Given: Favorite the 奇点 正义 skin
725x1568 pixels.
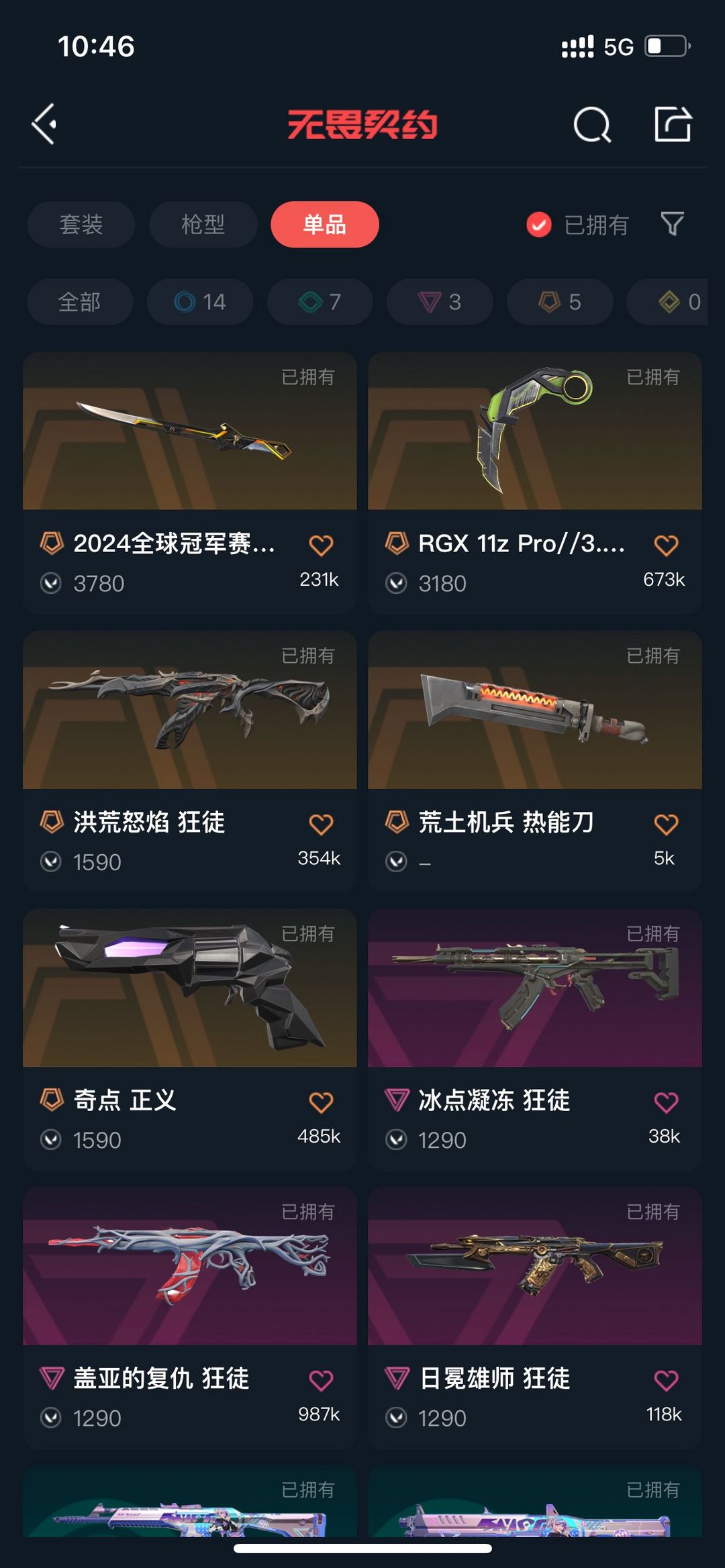Looking at the screenshot, I should [x=321, y=1102].
